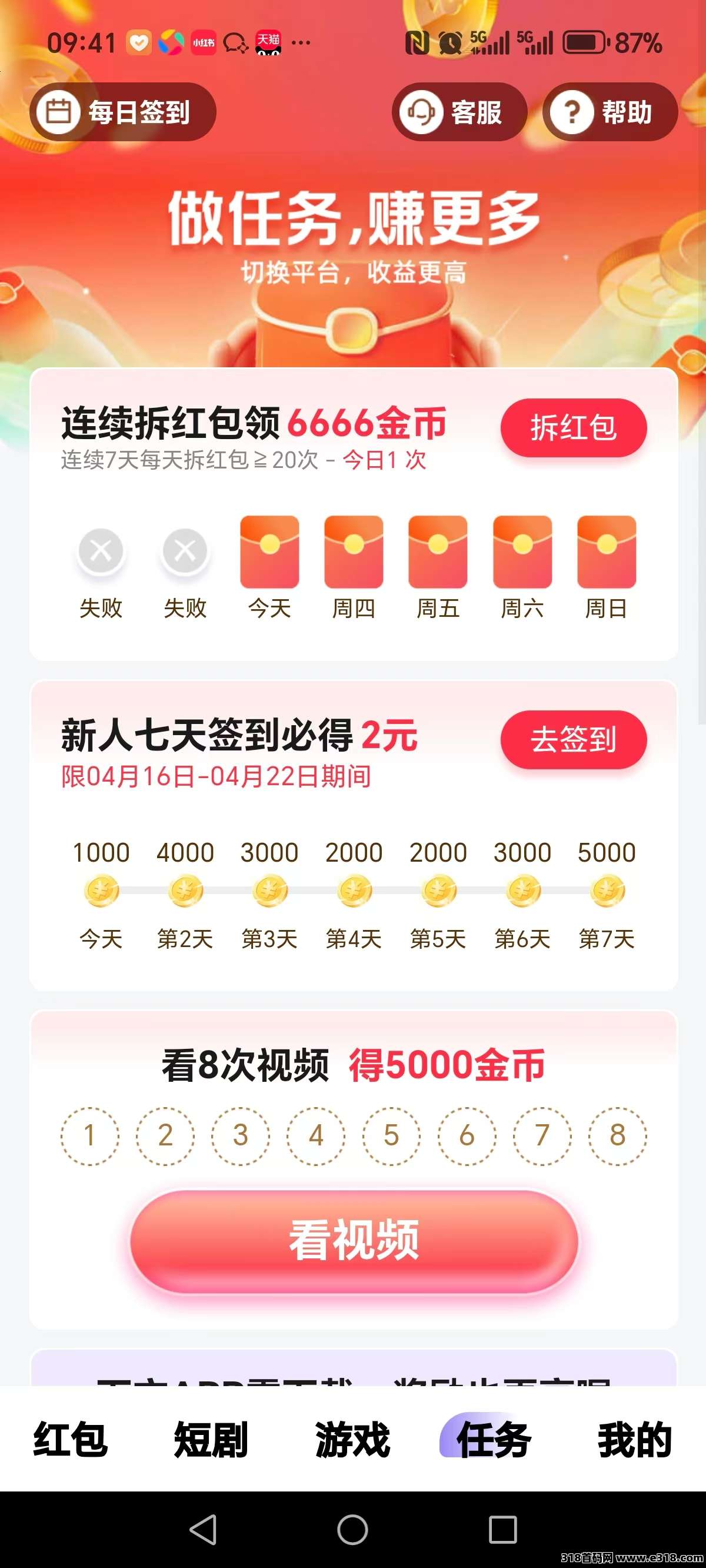Tap the 拆红包 button
706x1568 pixels.
[572, 427]
